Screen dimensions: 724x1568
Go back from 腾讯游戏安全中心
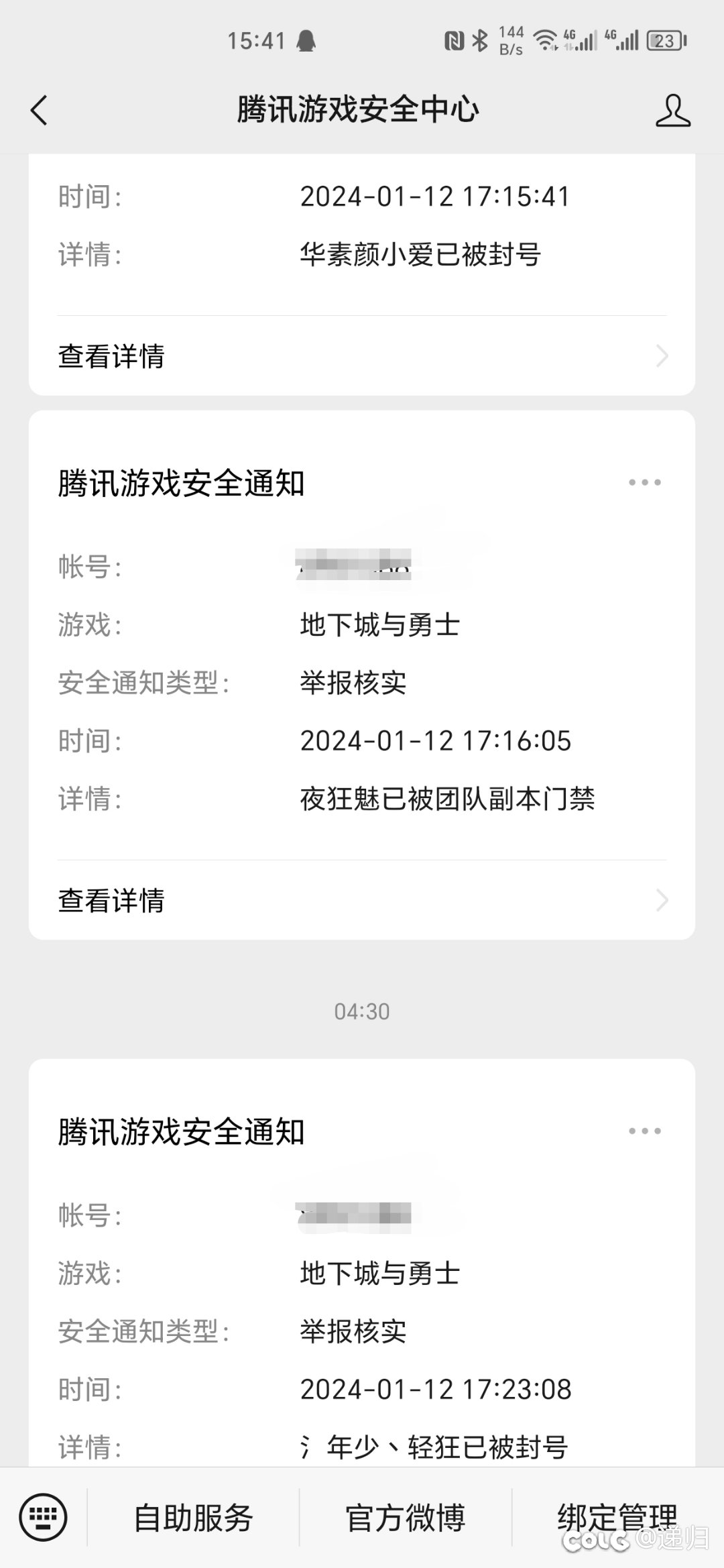pyautogui.click(x=40, y=110)
